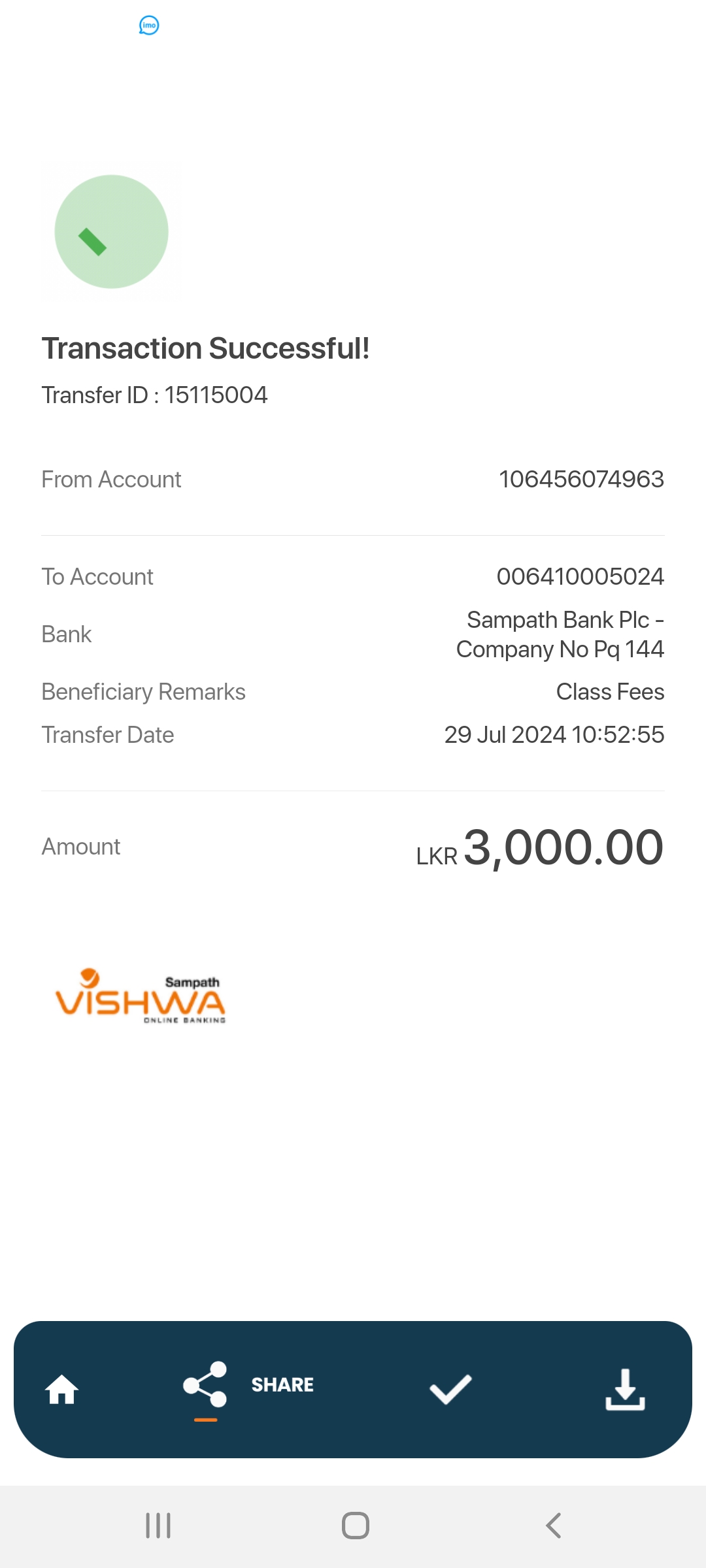This screenshot has height=1568, width=706.
Task: Confirm with the checkmark icon
Action: point(450,1389)
